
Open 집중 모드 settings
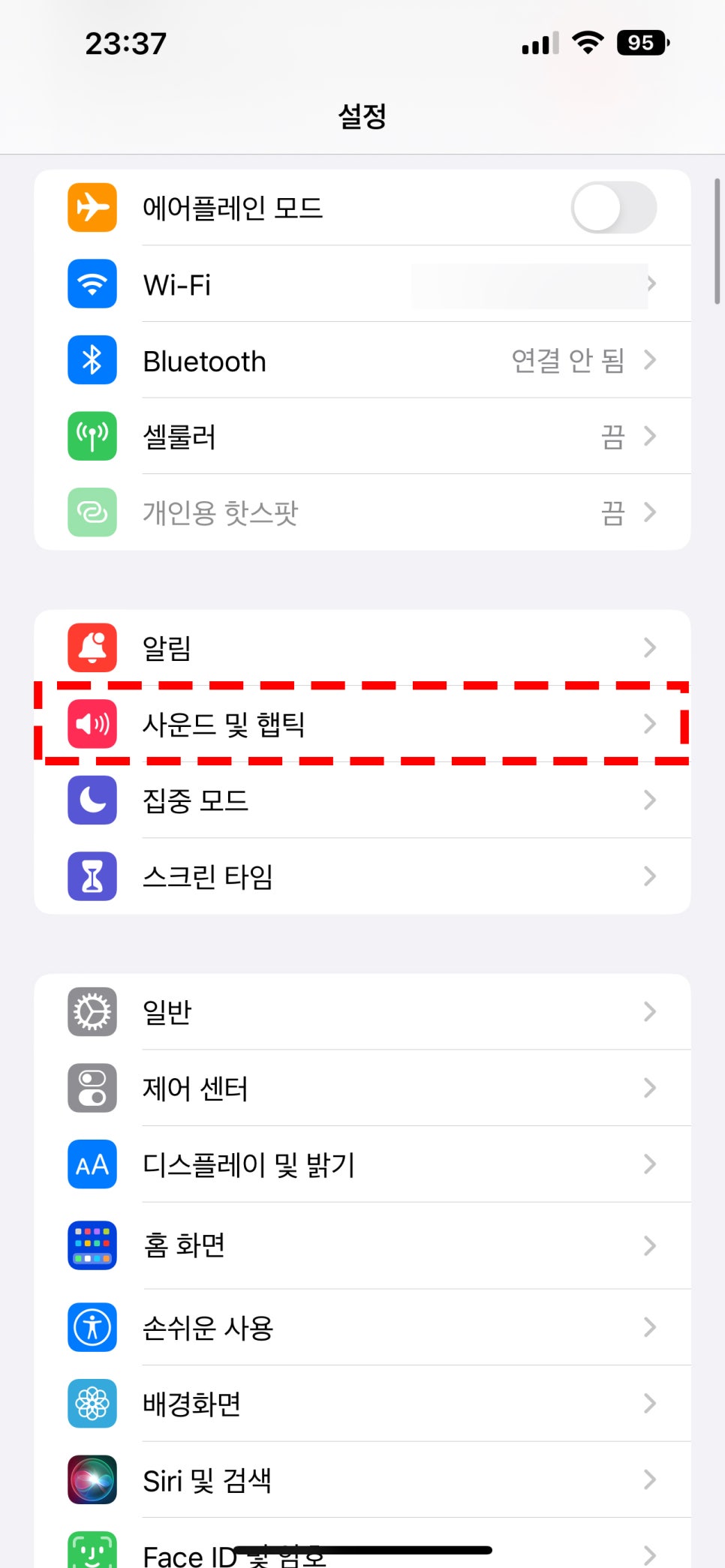point(362,801)
